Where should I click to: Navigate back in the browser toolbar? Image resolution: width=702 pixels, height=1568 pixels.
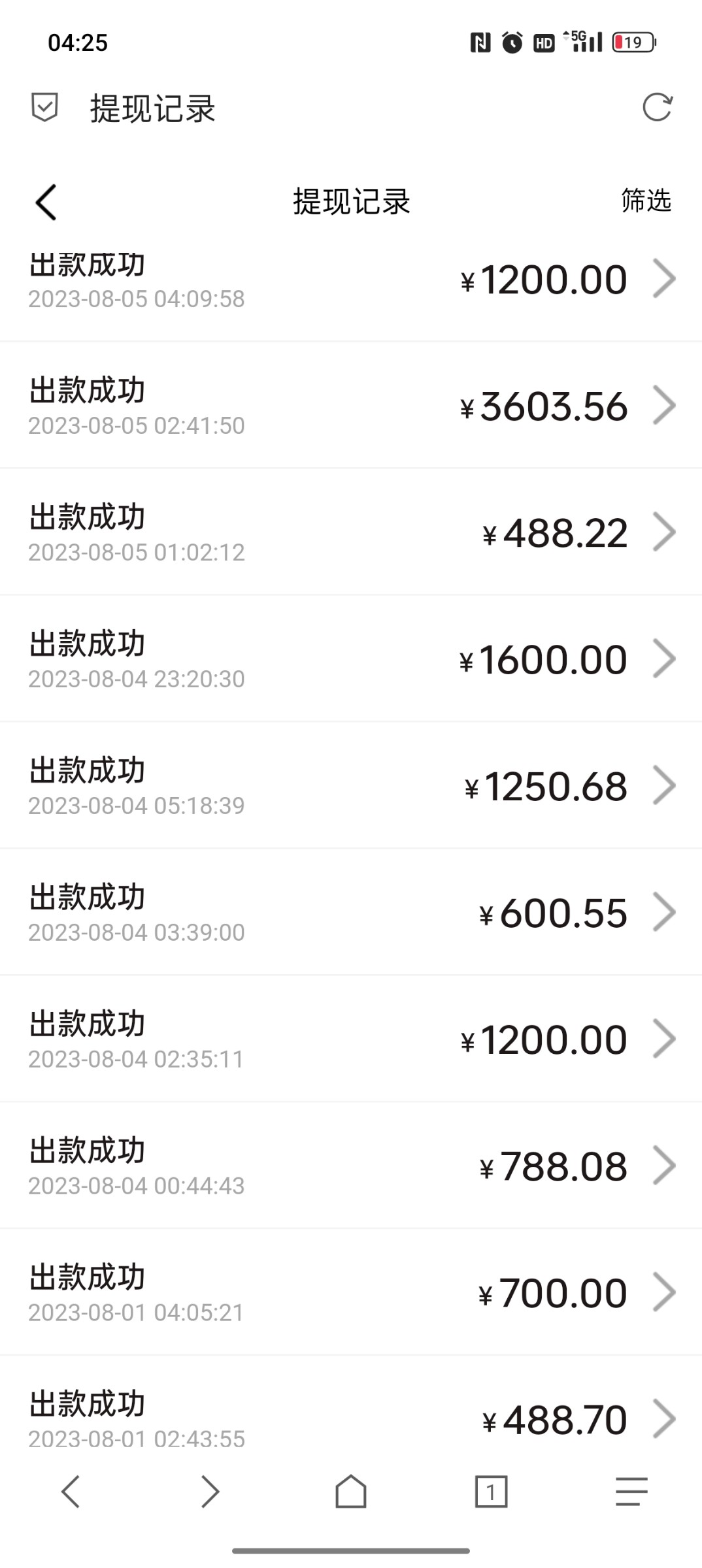coord(71,1492)
